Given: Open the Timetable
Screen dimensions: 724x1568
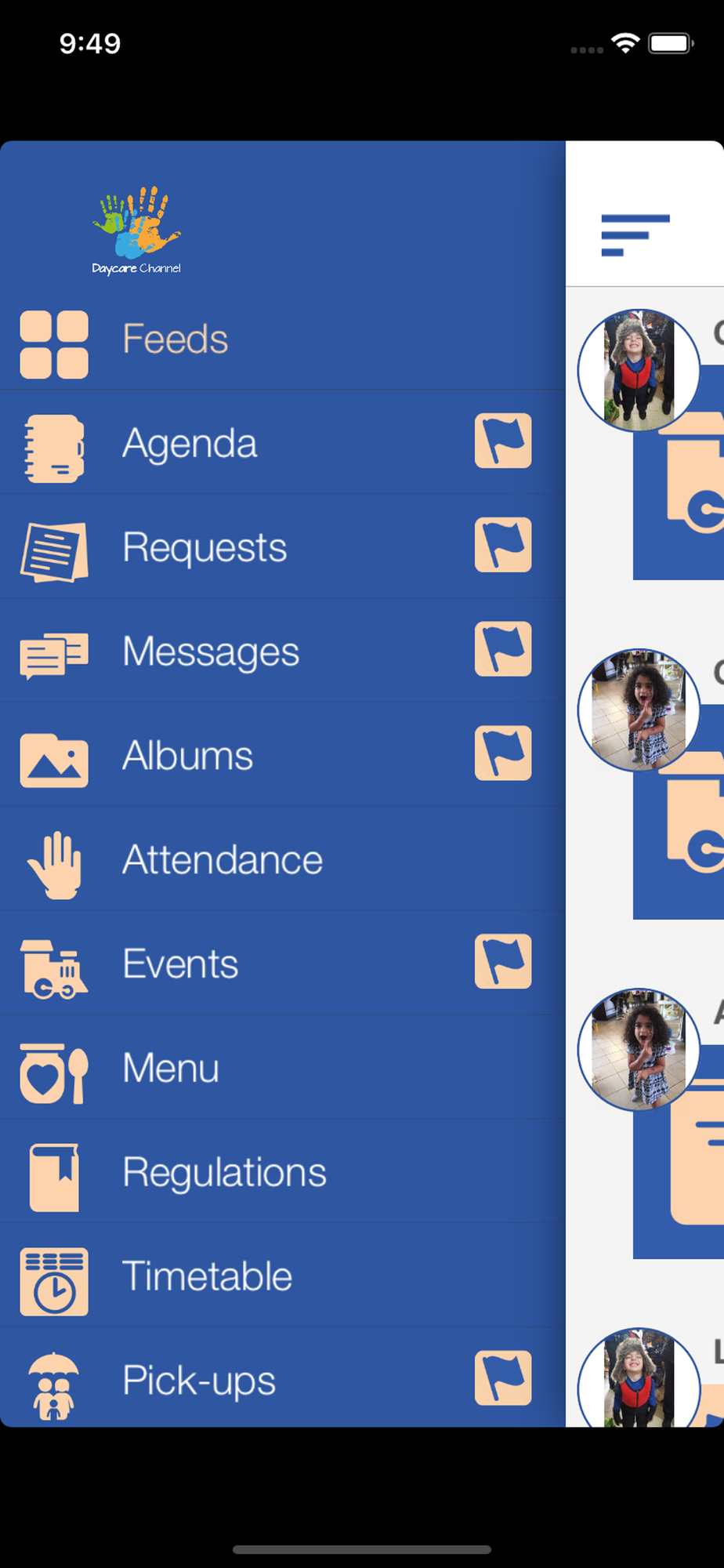Looking at the screenshot, I should point(282,1276).
